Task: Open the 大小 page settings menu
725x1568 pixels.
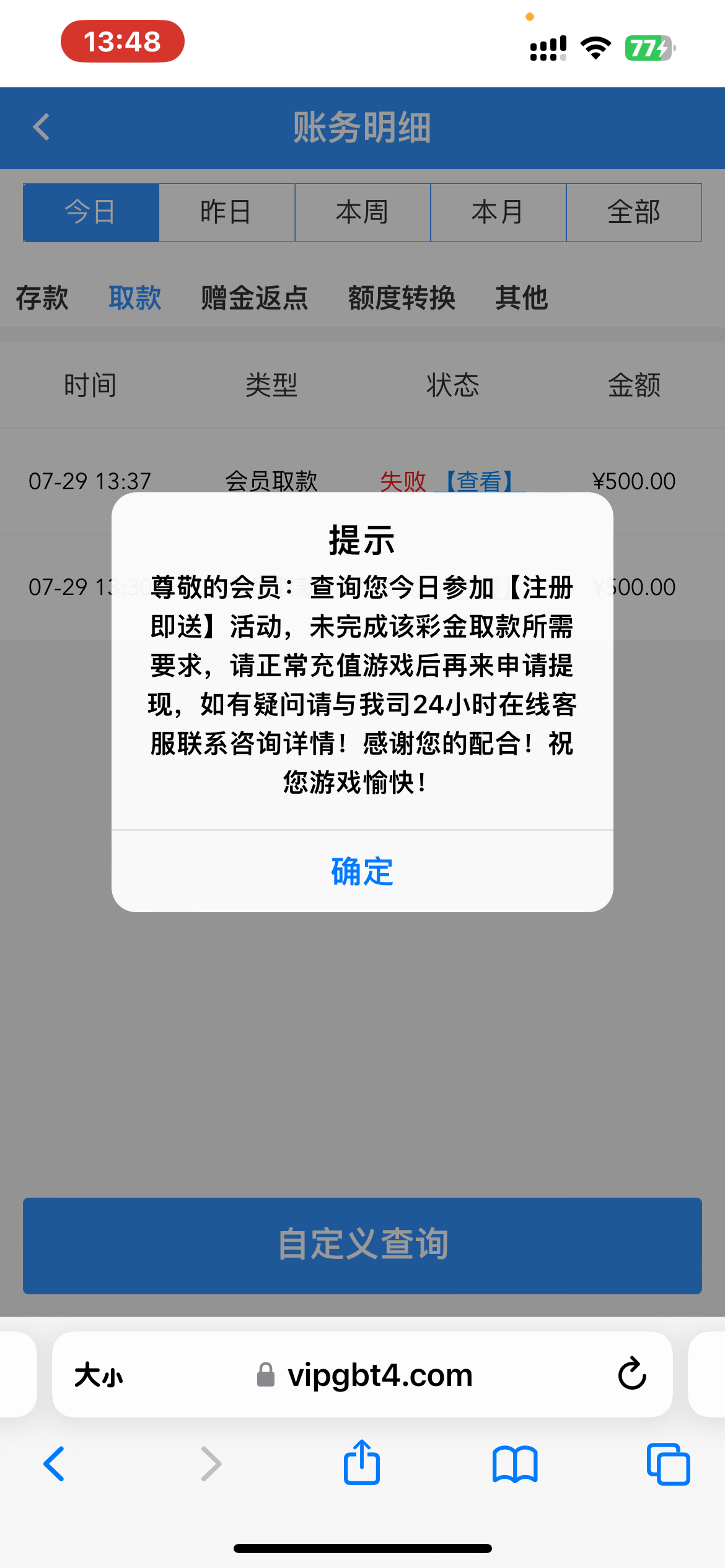Action: coord(99,1375)
